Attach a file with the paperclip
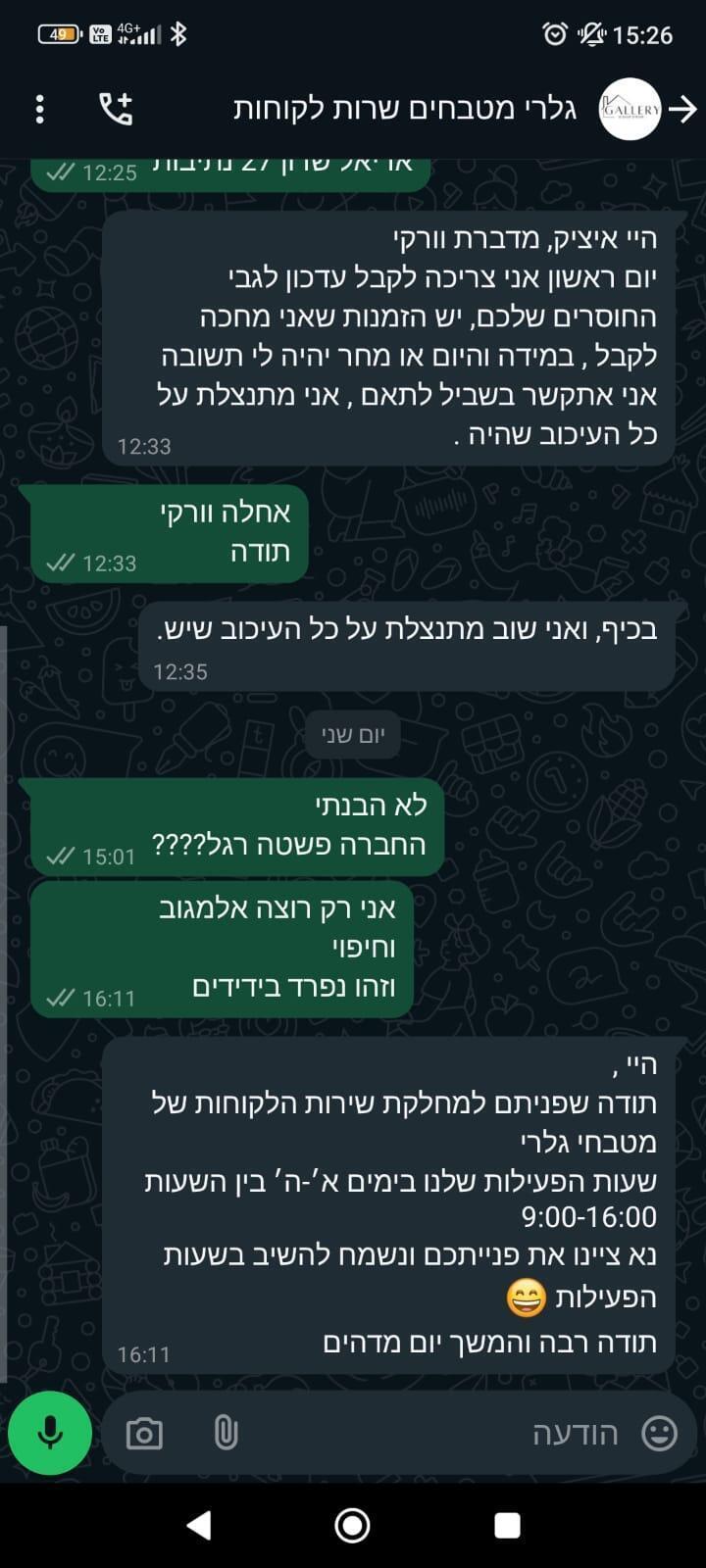Image resolution: width=706 pixels, height=1568 pixels. coord(226,1434)
